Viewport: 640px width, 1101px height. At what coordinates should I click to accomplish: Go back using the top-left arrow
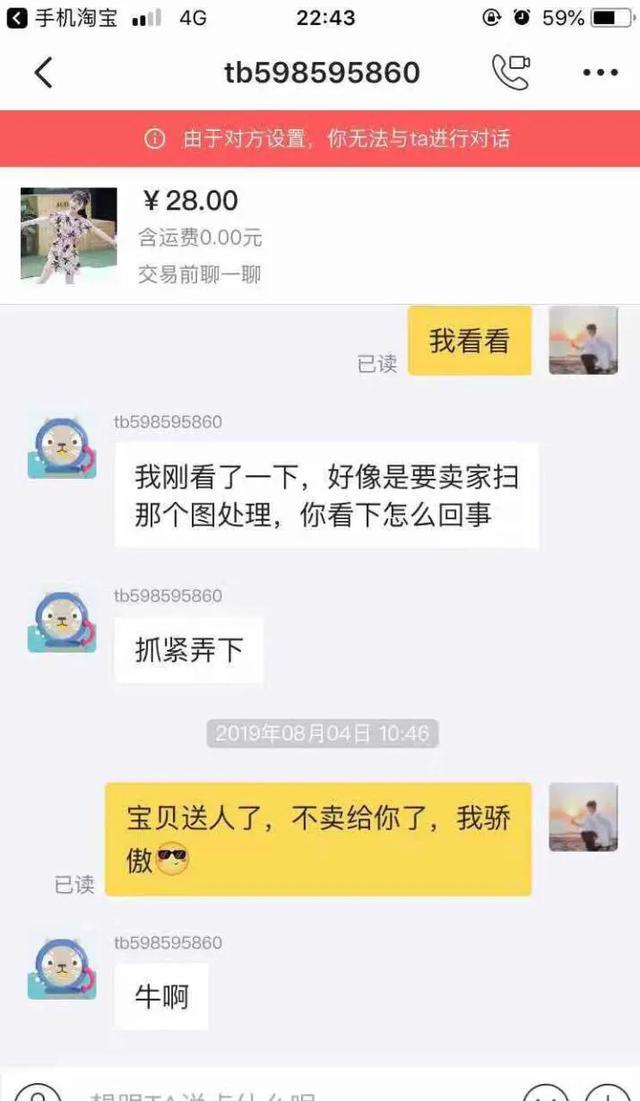(x=44, y=72)
